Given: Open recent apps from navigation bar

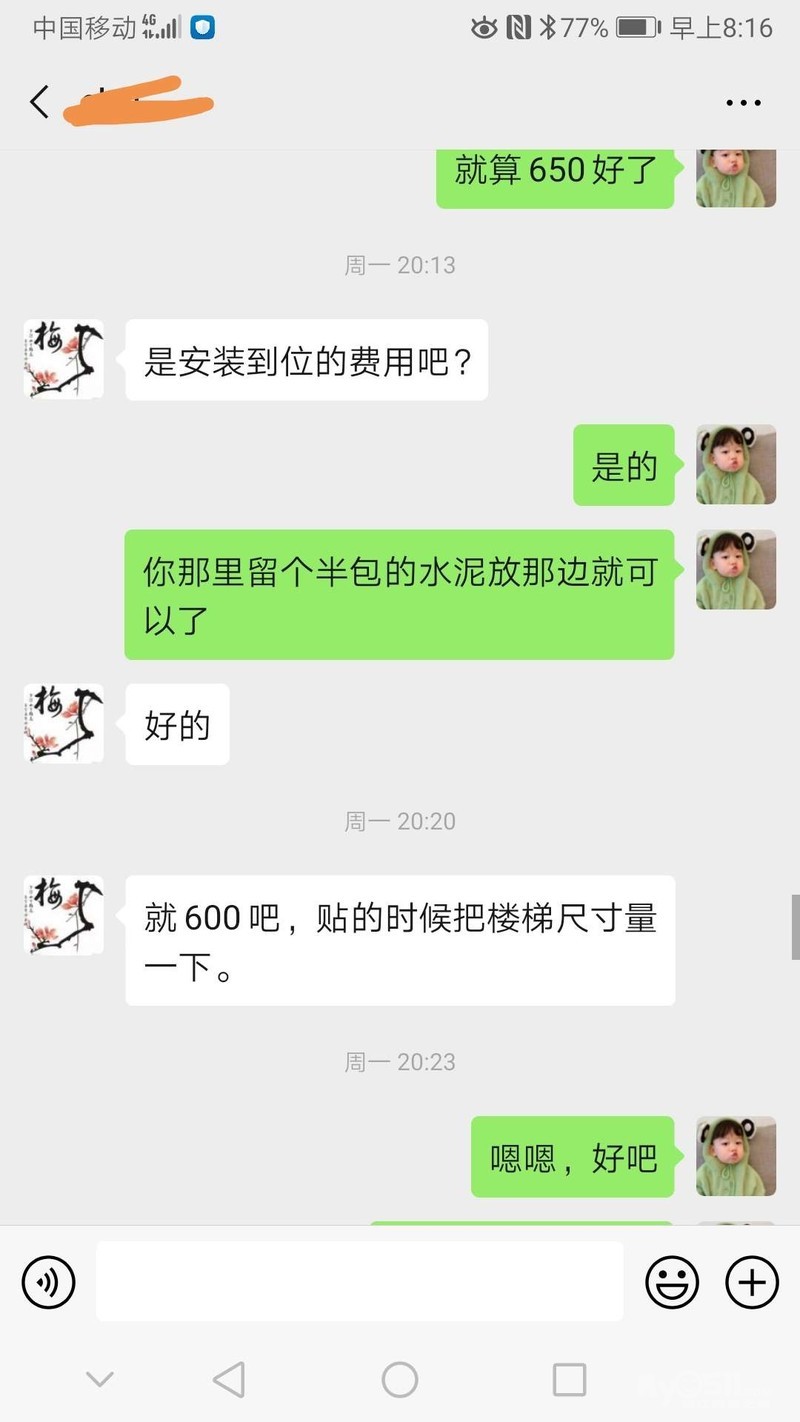Looking at the screenshot, I should (x=569, y=1380).
